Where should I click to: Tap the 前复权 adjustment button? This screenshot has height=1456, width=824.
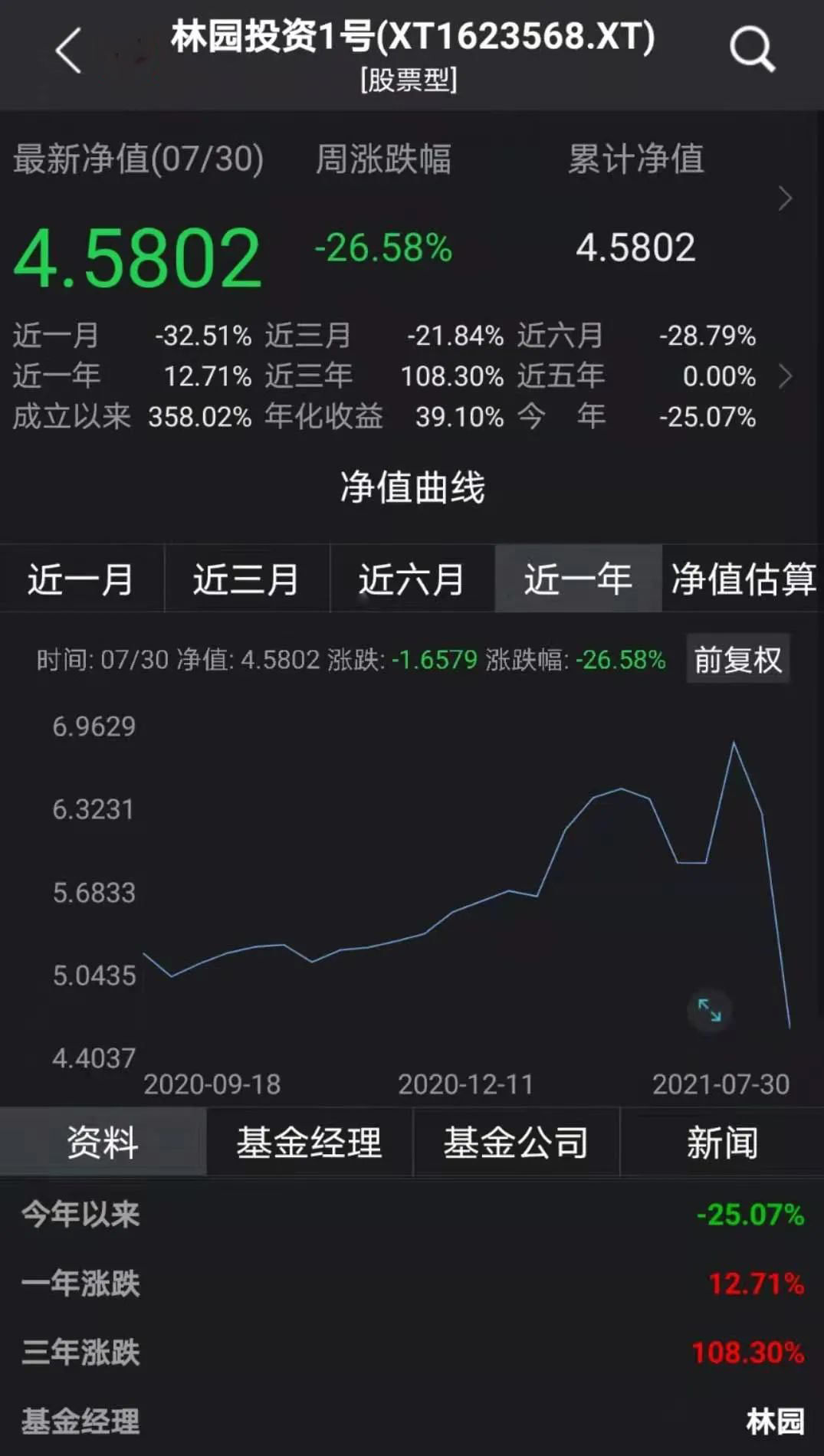click(x=737, y=660)
